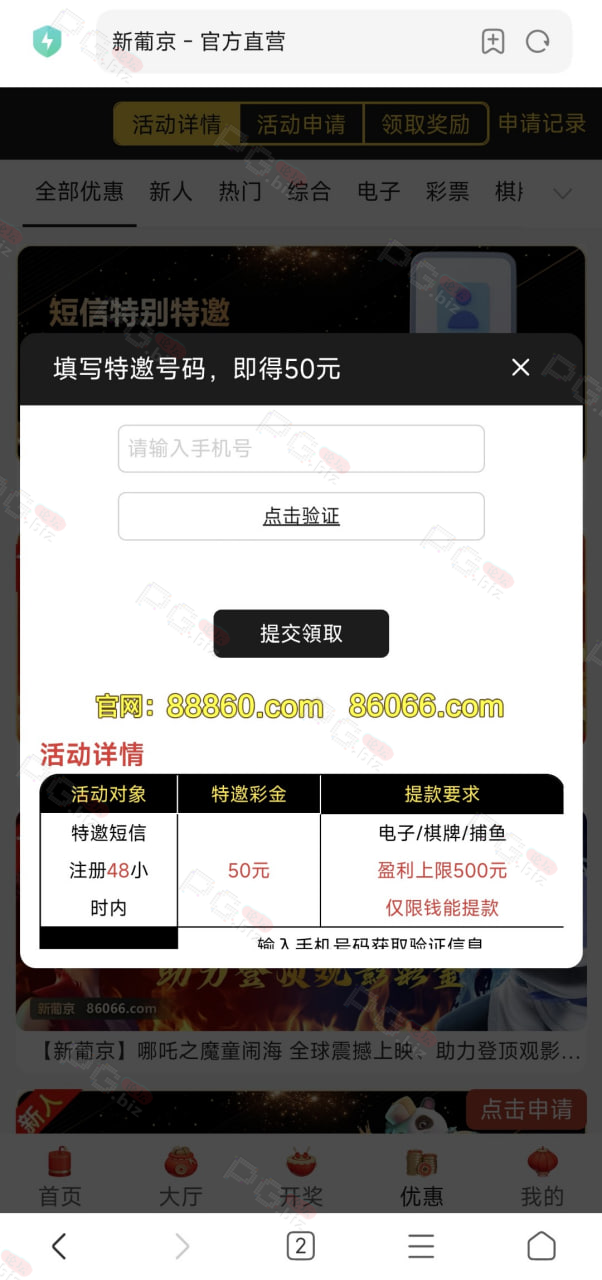Go to the 首页 bottom tab
Viewport: 602px width, 1280px height.
60,1177
